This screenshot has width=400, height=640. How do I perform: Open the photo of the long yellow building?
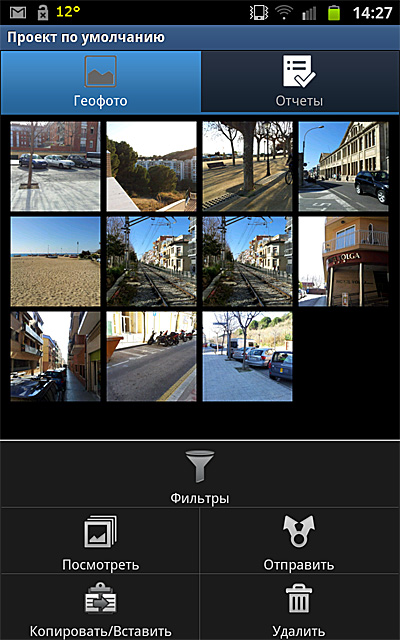tap(344, 166)
